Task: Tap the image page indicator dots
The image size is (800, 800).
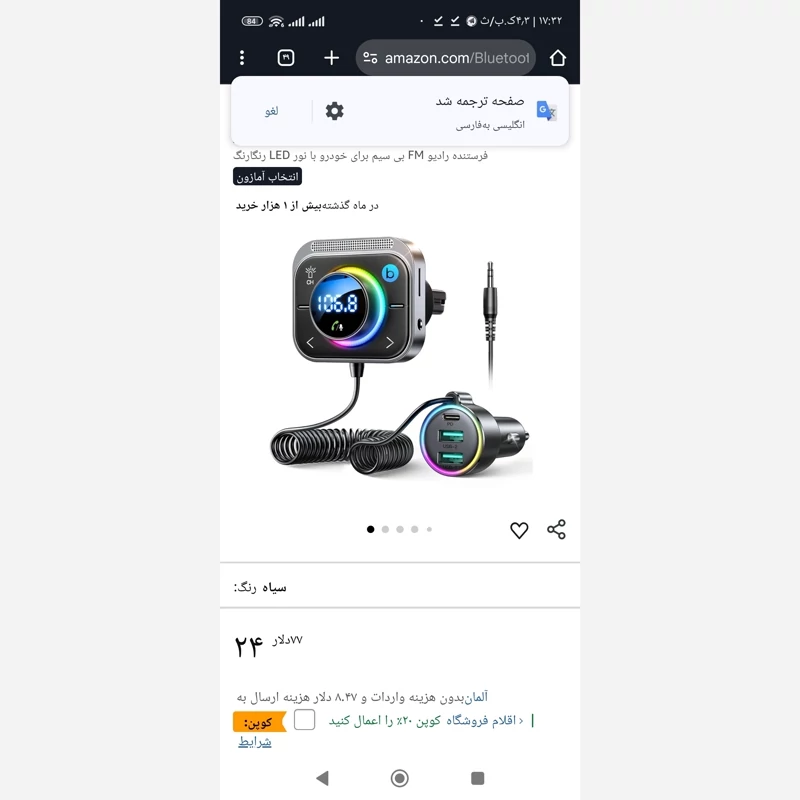Action: 400,529
